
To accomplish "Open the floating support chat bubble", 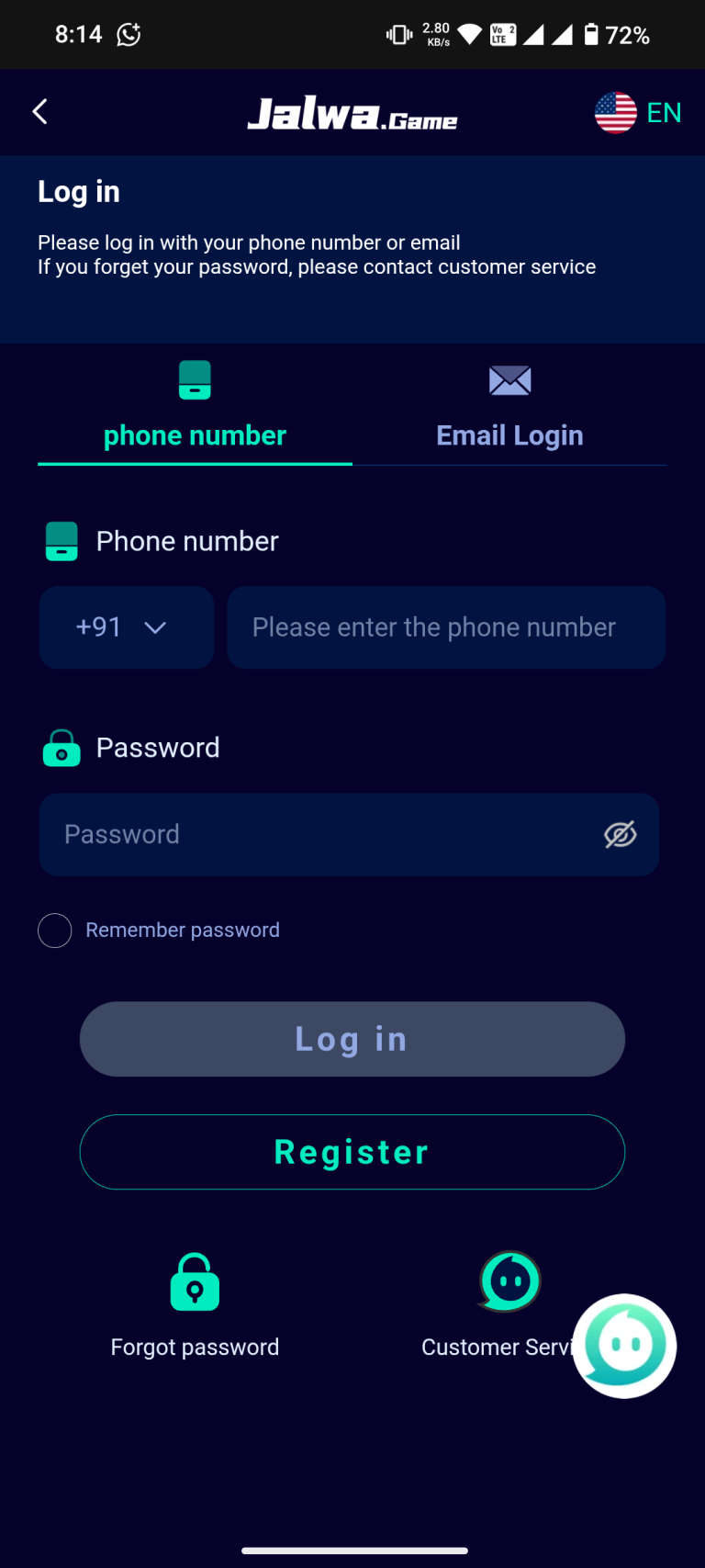I will pos(625,1346).
